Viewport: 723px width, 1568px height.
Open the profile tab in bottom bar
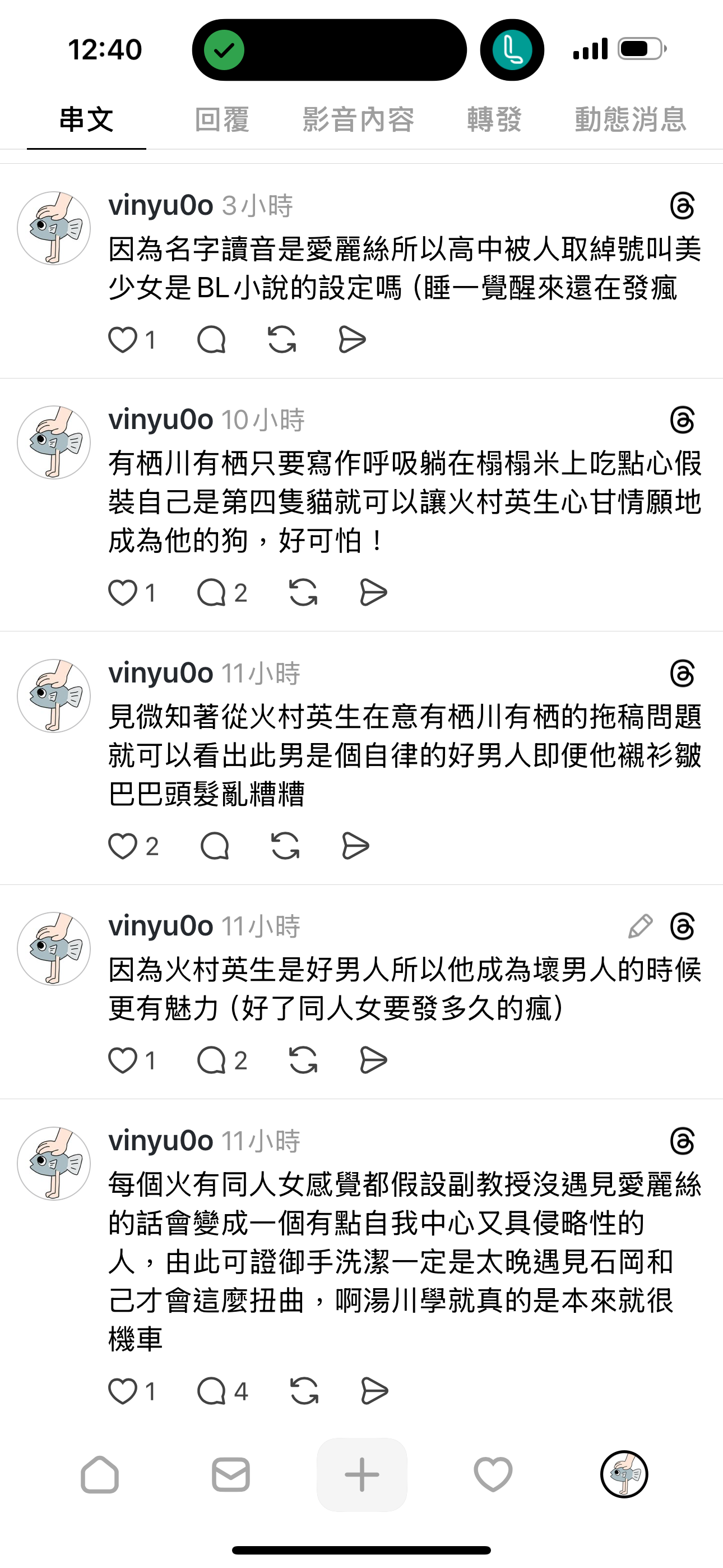tap(624, 1474)
